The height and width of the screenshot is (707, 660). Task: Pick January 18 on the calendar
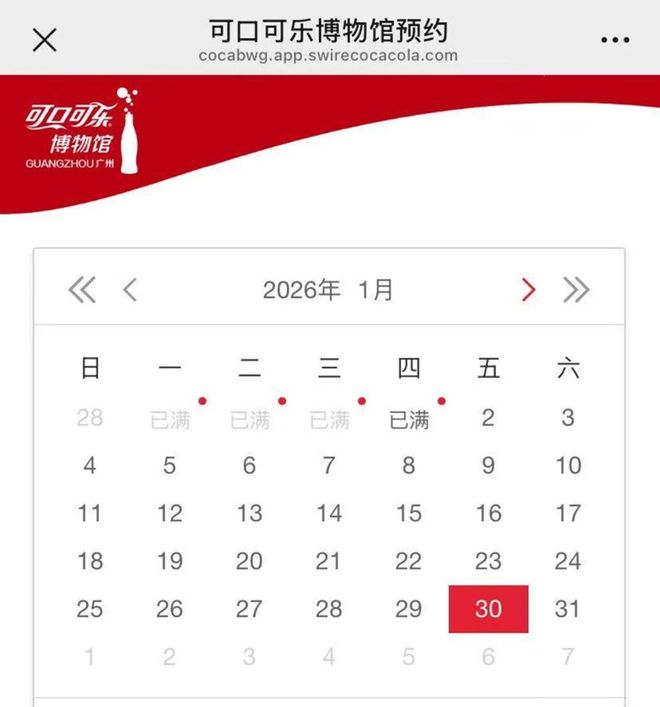(x=90, y=561)
